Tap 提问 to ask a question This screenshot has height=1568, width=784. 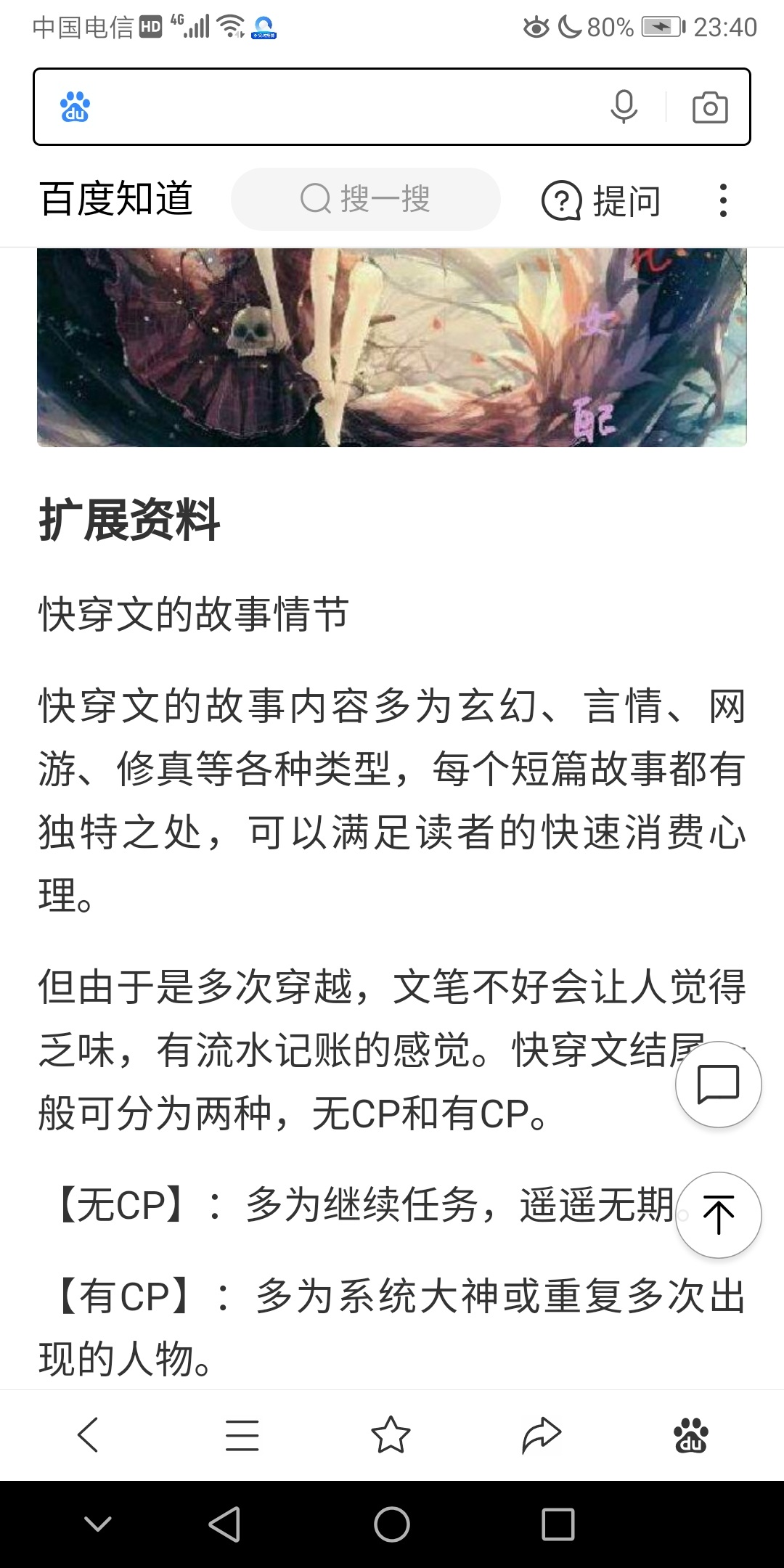(x=601, y=200)
